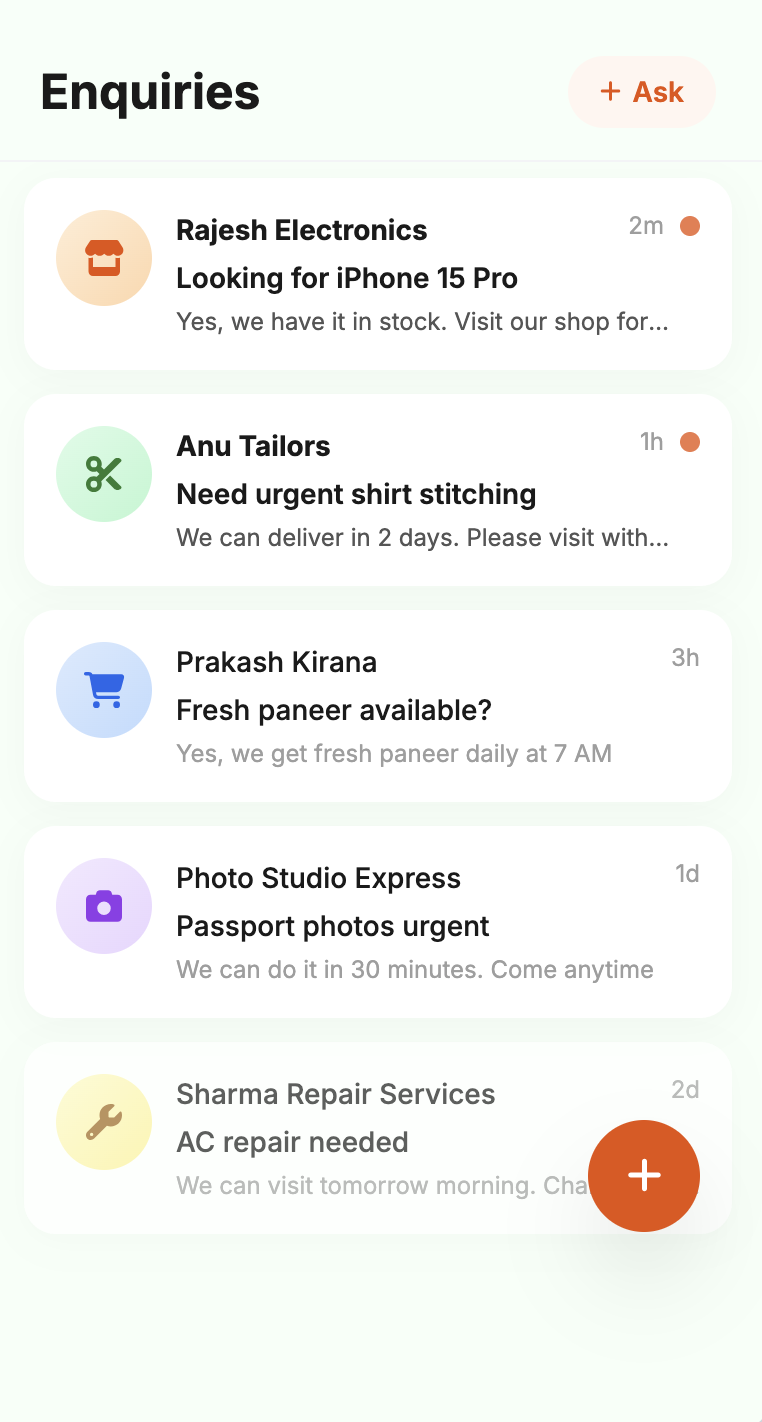Open the 'Passport photos urgent' enquiry
The image size is (762, 1422).
[333, 926]
